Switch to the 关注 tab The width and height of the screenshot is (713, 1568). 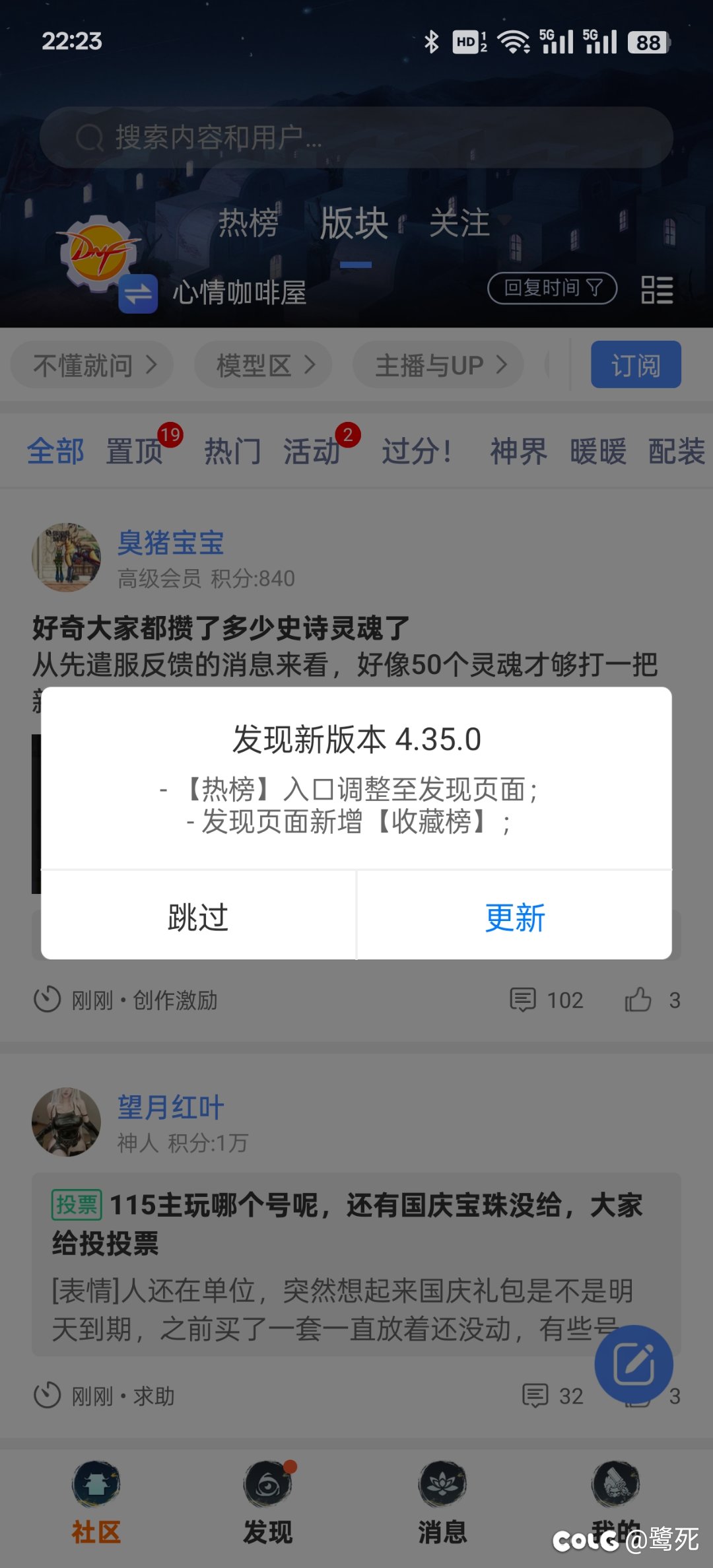coord(459,222)
